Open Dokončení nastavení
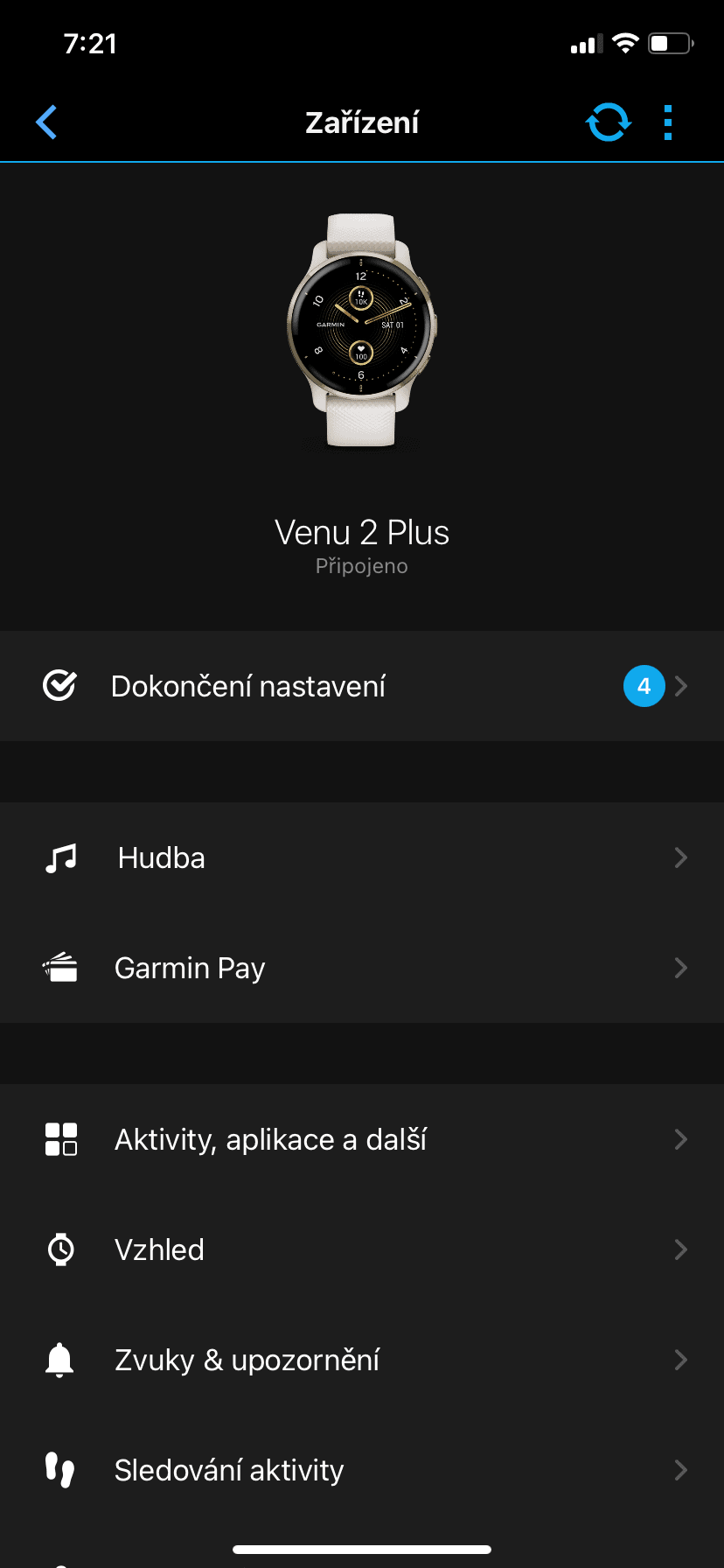 click(x=362, y=686)
